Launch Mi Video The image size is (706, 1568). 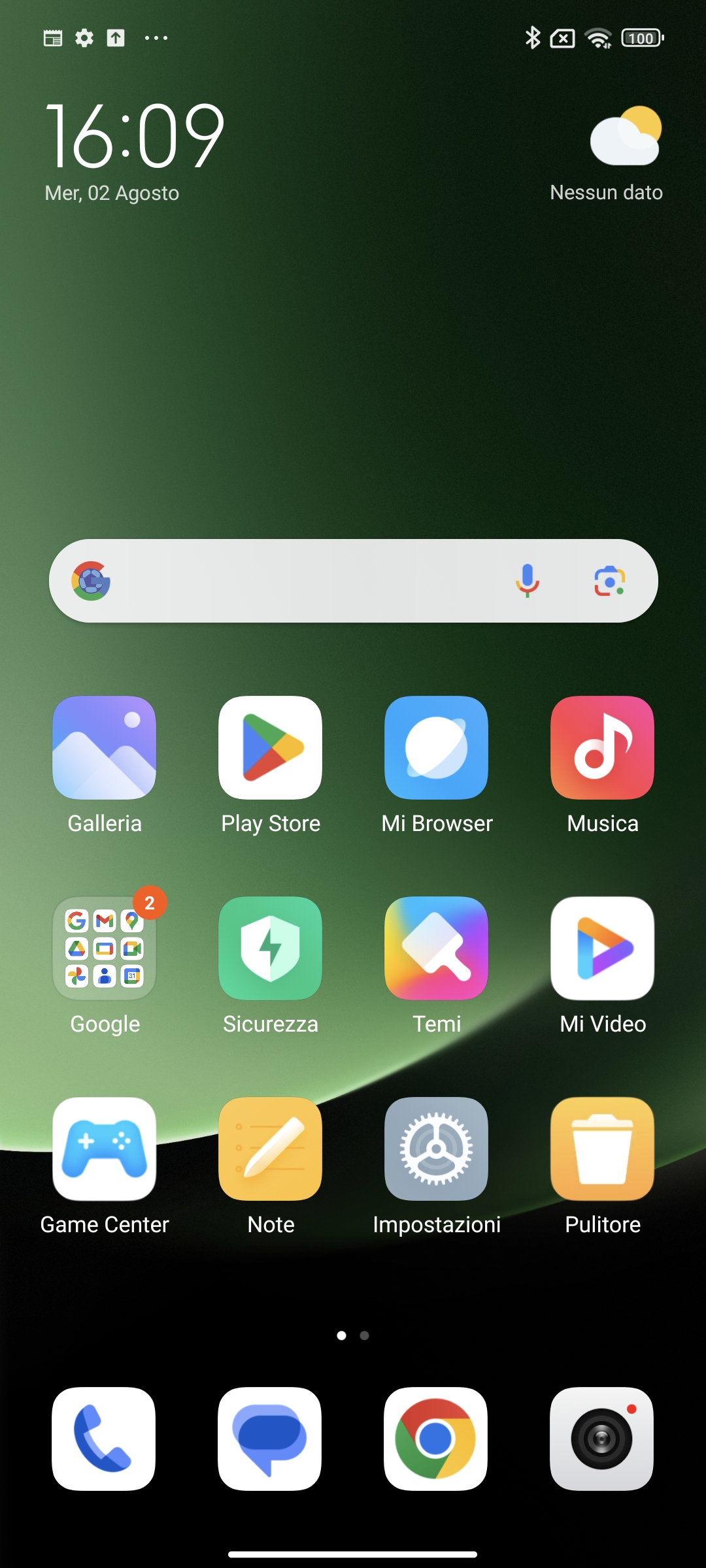(602, 948)
